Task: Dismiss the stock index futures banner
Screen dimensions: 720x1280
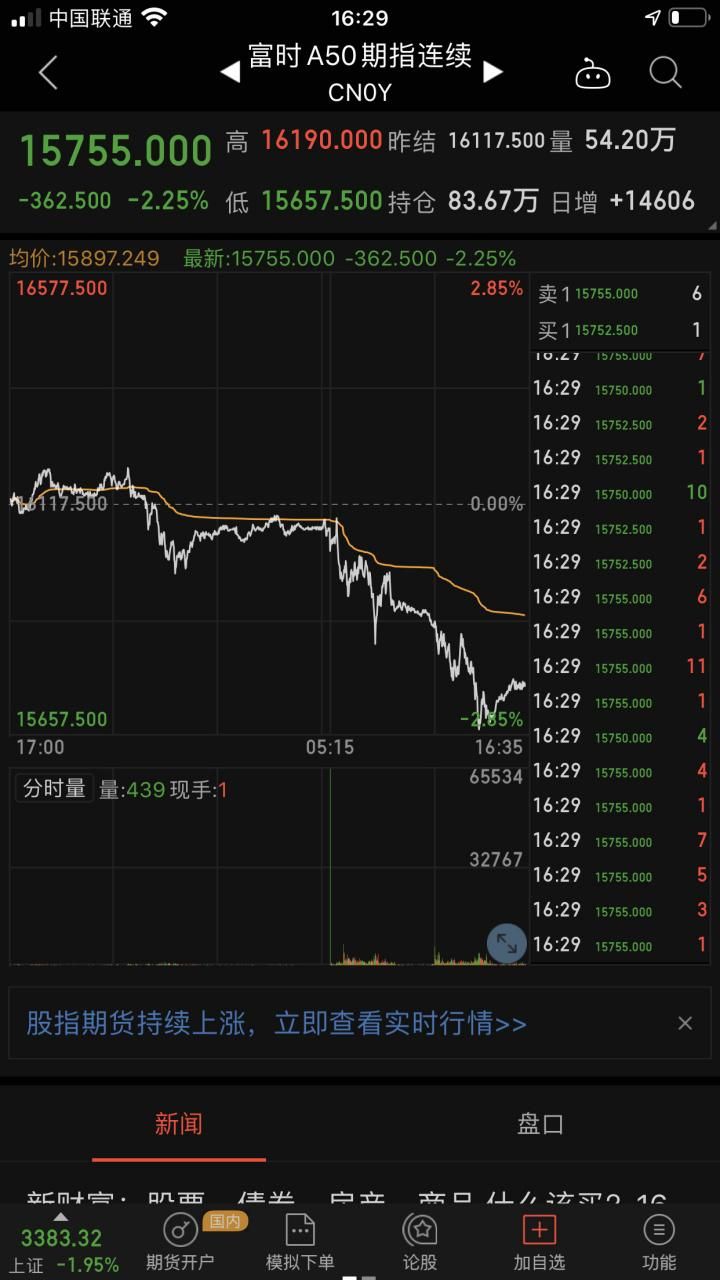Action: point(685,1023)
